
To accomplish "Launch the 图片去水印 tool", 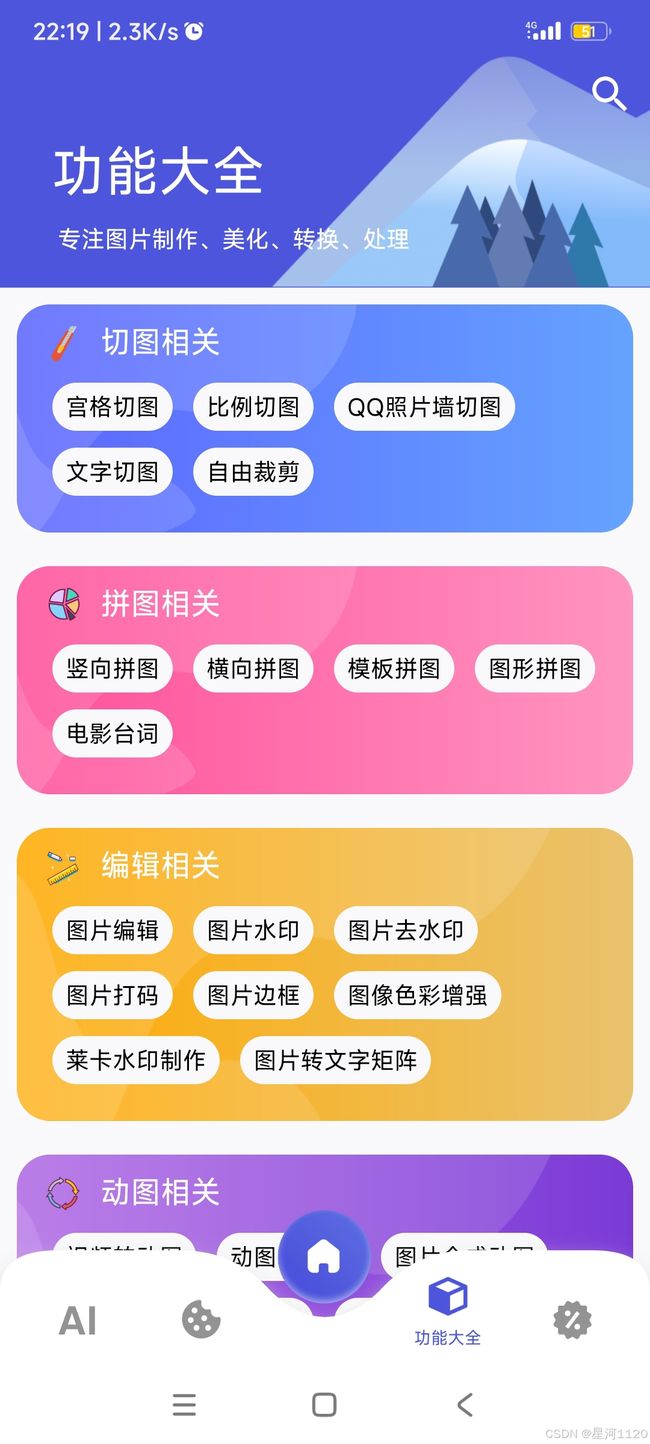I will click(405, 930).
